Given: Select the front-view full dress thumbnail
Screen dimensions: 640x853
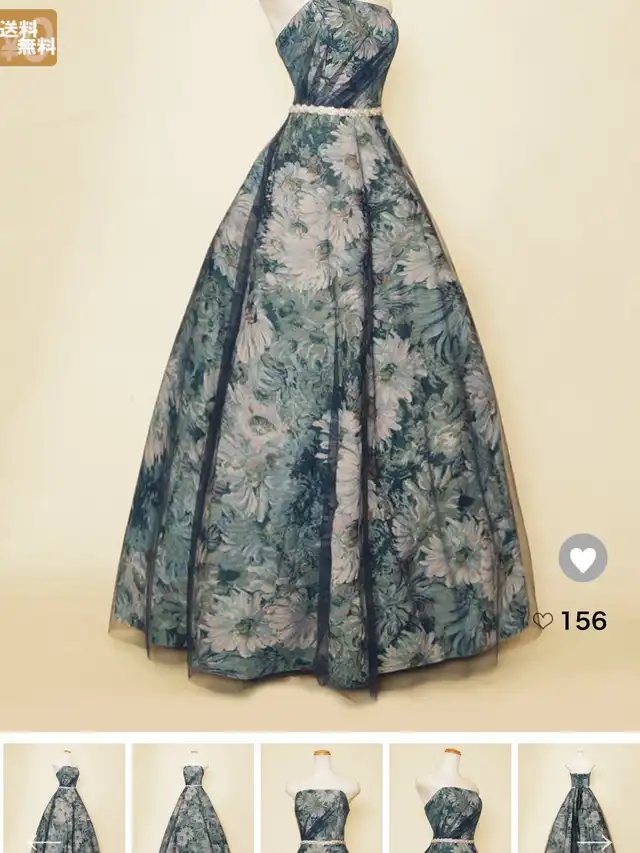Looking at the screenshot, I should tap(193, 798).
